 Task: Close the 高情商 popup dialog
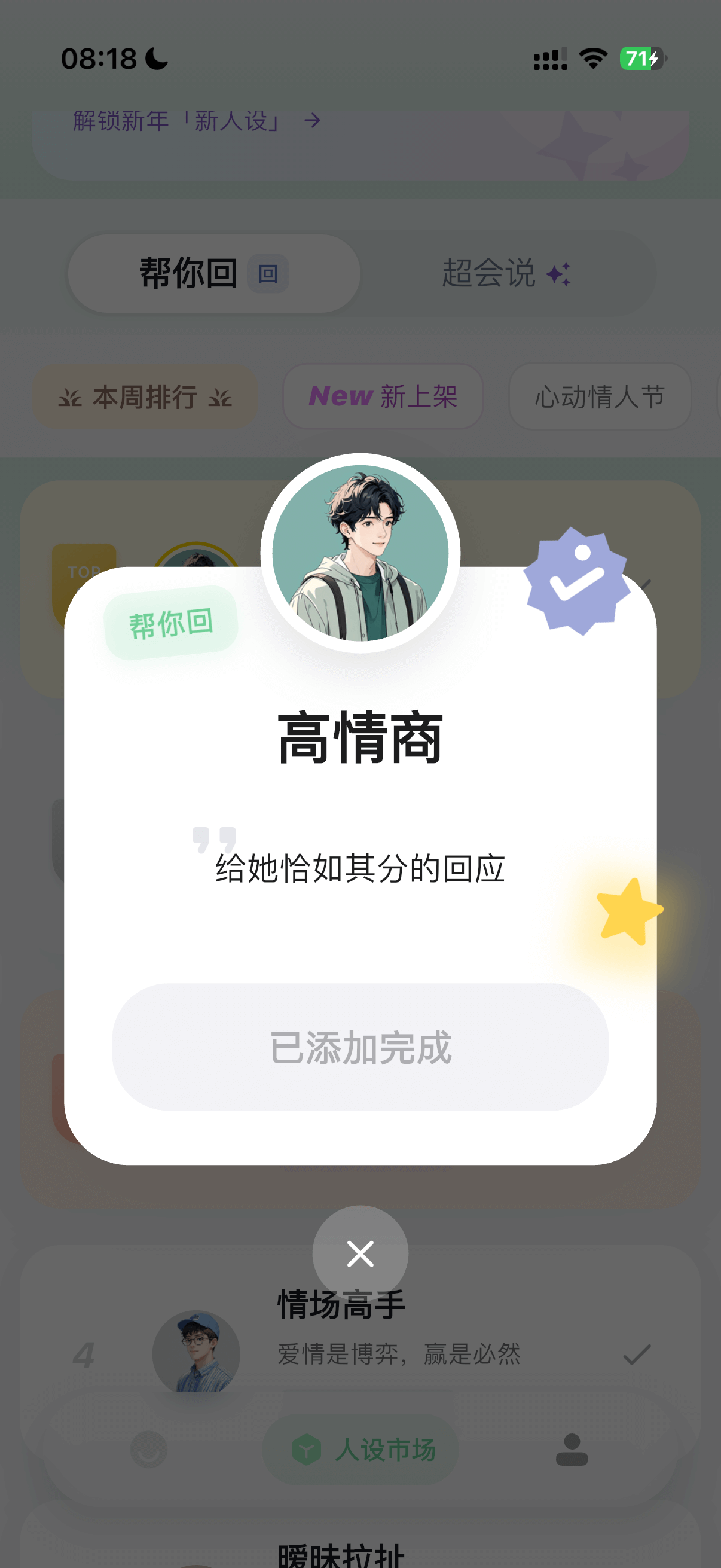pyautogui.click(x=360, y=1254)
